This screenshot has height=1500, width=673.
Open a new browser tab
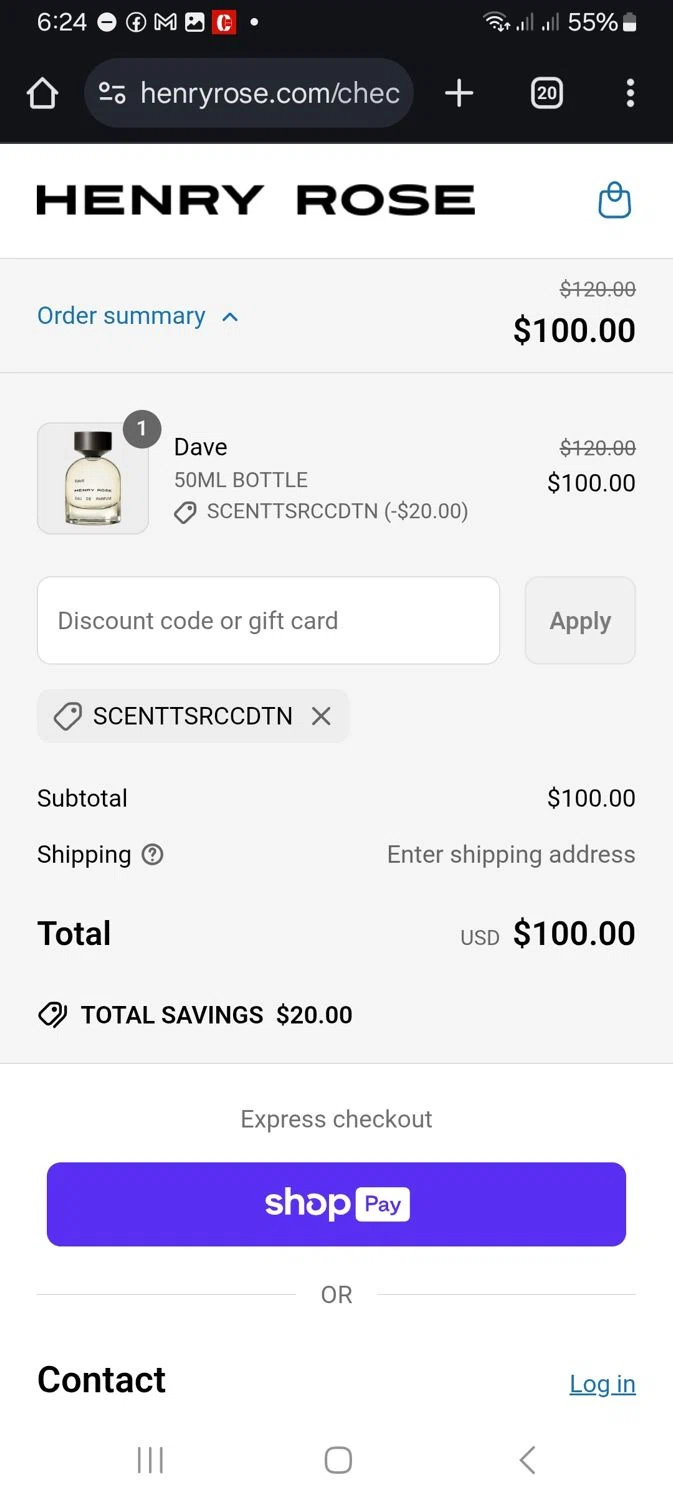459,94
